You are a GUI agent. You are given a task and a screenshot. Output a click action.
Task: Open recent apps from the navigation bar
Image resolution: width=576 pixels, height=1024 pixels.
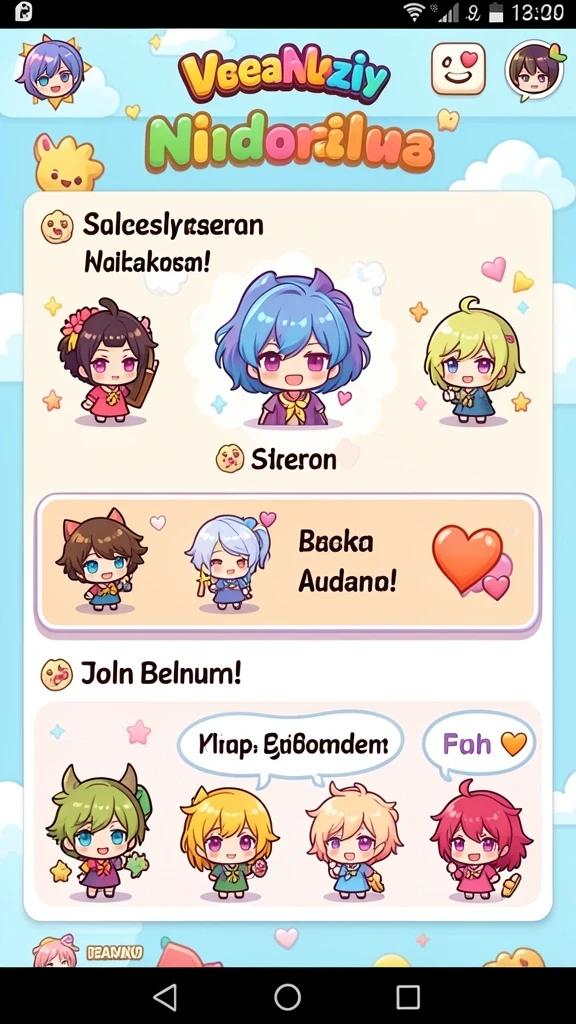(x=408, y=997)
